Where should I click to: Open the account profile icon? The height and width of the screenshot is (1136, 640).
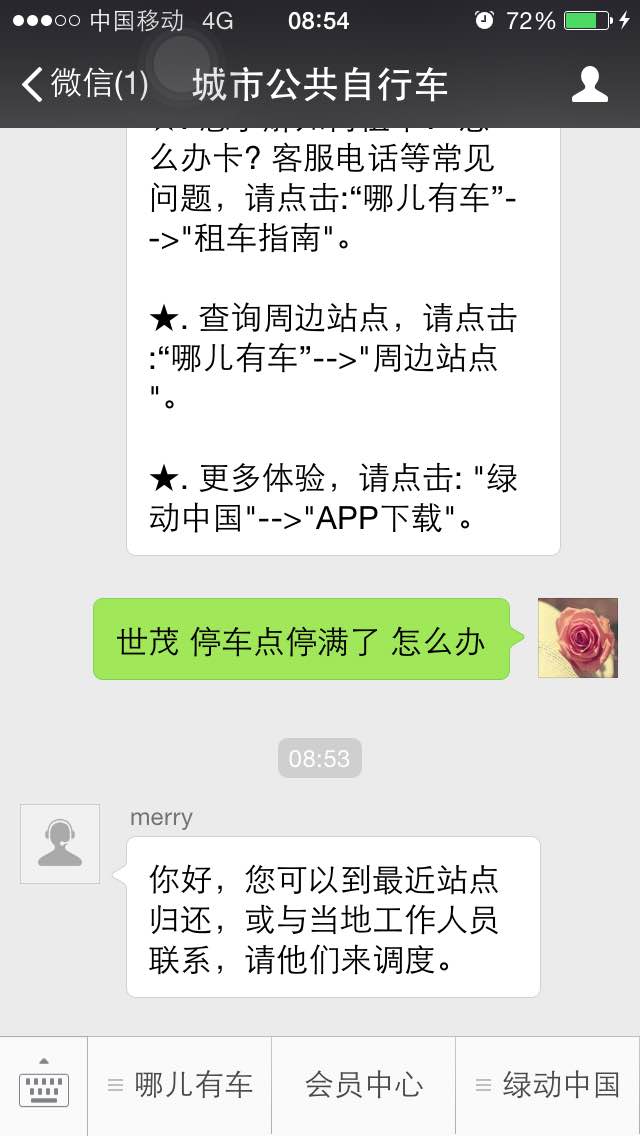coord(589,85)
